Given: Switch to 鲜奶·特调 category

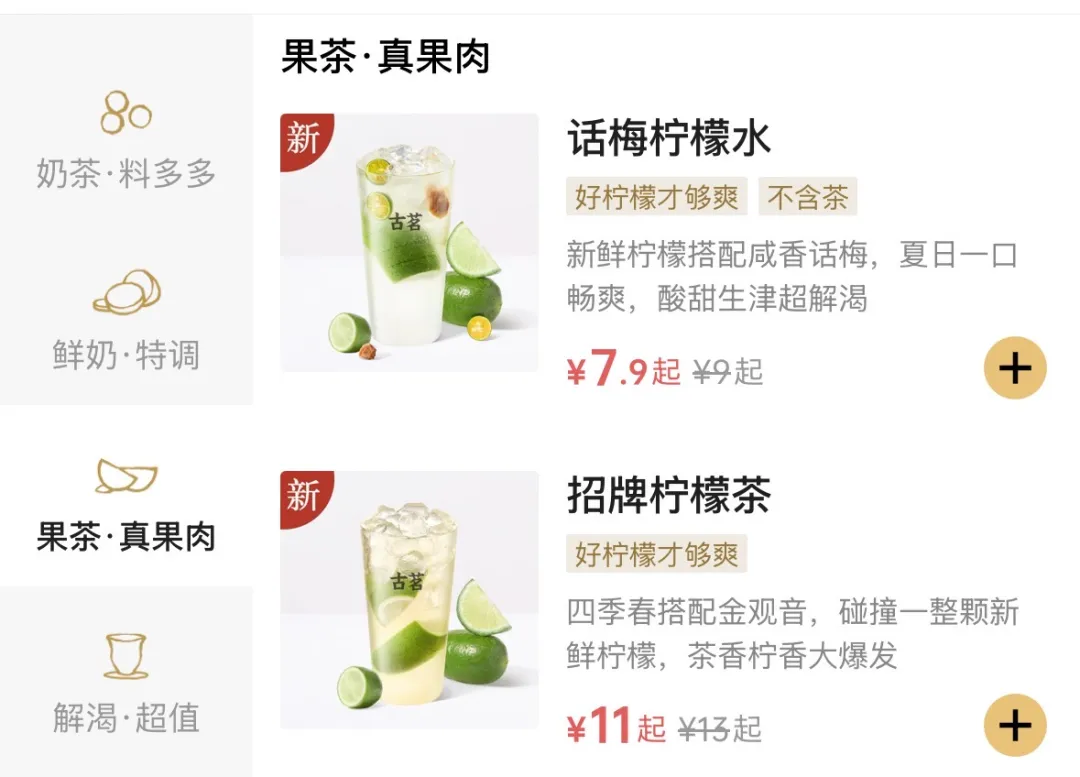Looking at the screenshot, I should pos(126,322).
